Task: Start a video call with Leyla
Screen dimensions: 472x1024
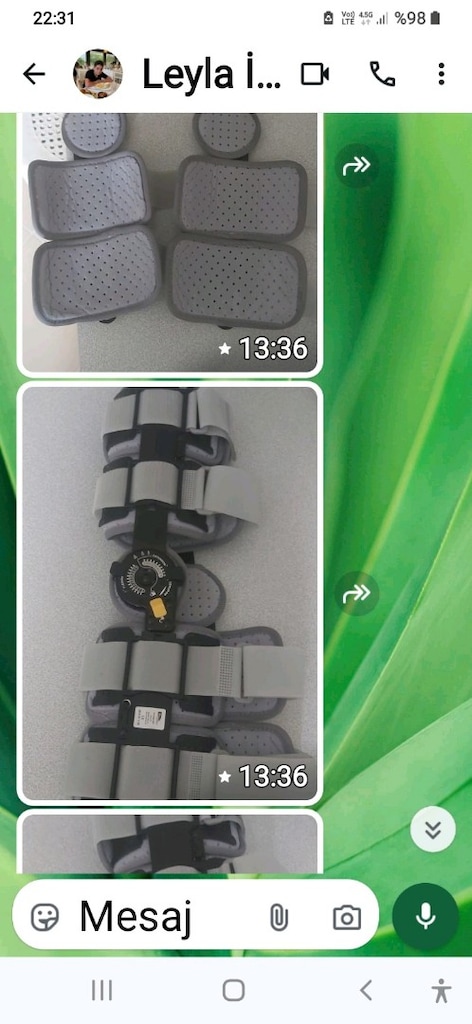Action: coord(315,74)
